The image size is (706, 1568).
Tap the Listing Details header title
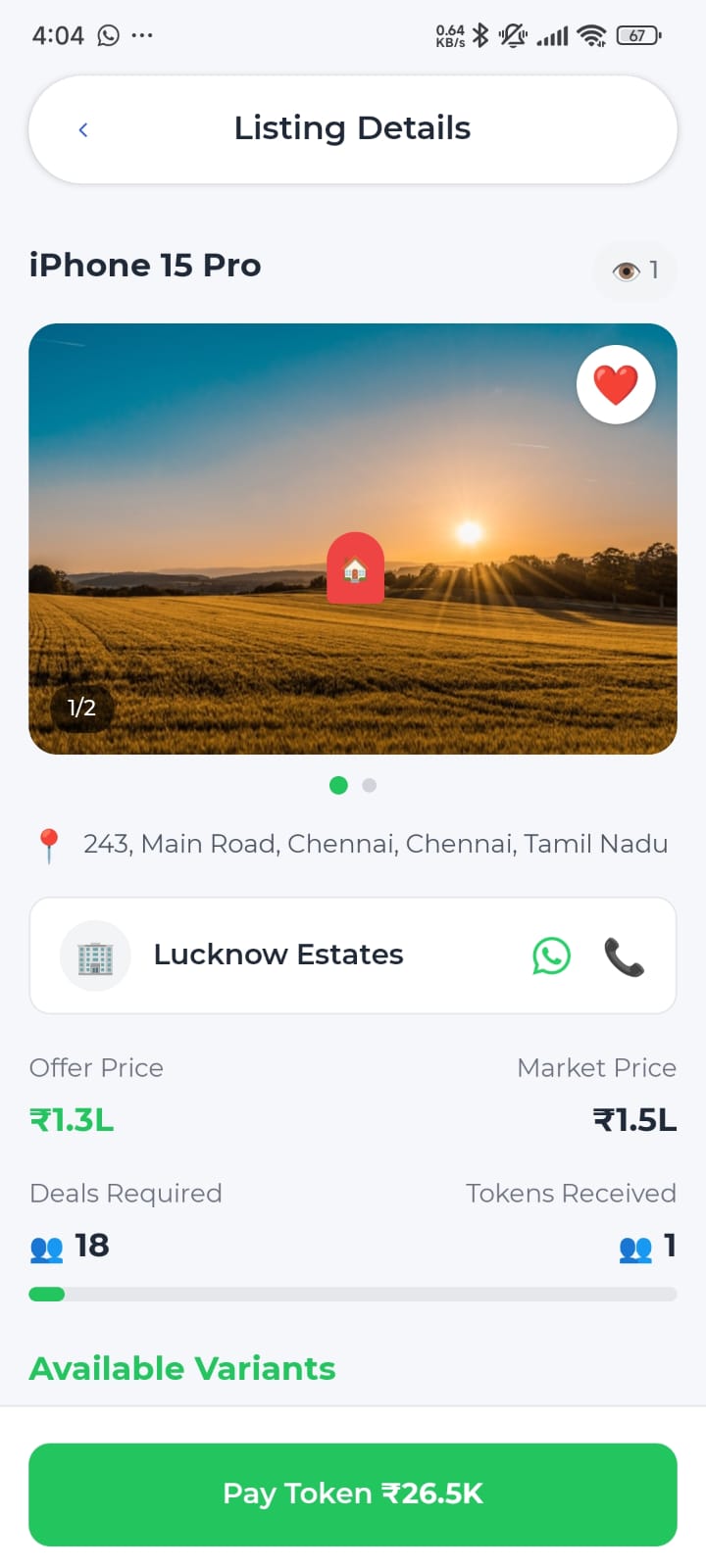pos(352,127)
